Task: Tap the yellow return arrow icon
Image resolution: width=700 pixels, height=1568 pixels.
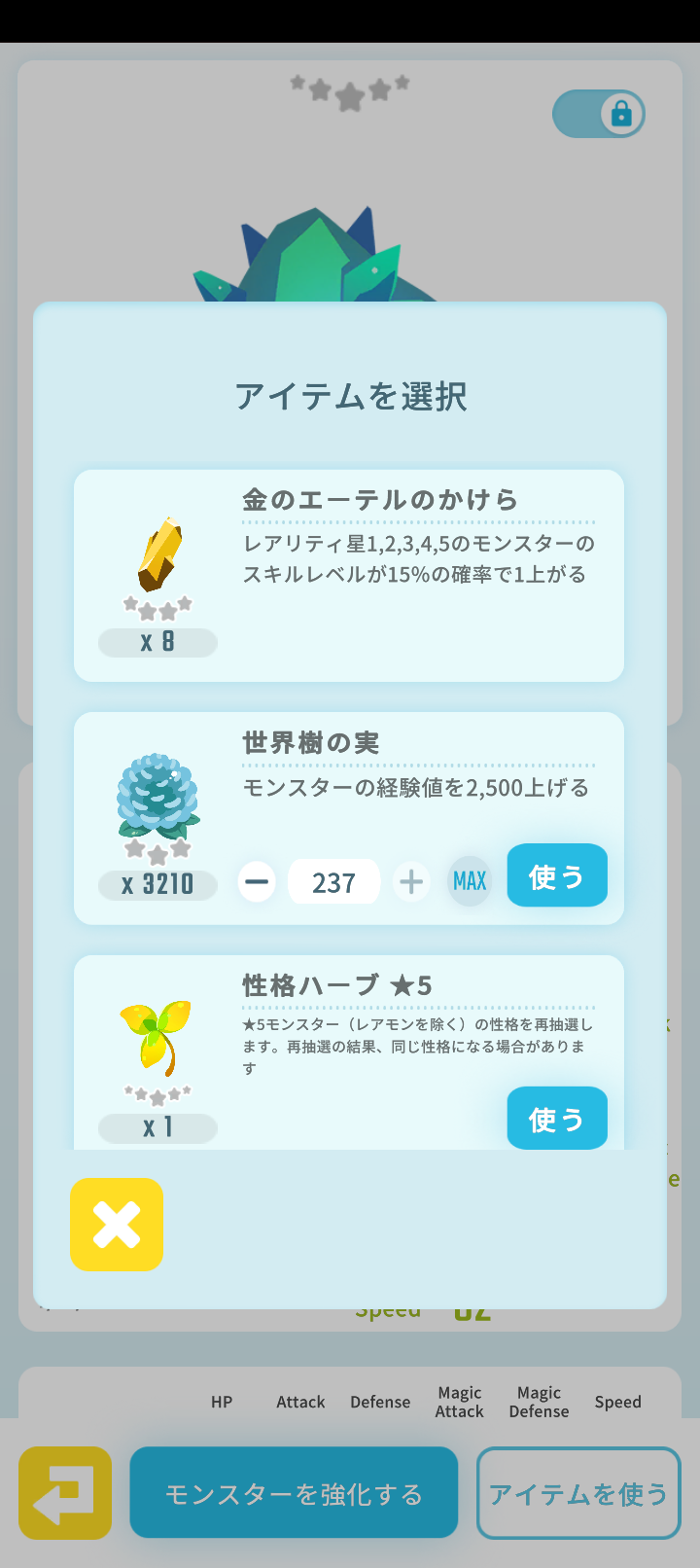Action: coord(64,1492)
